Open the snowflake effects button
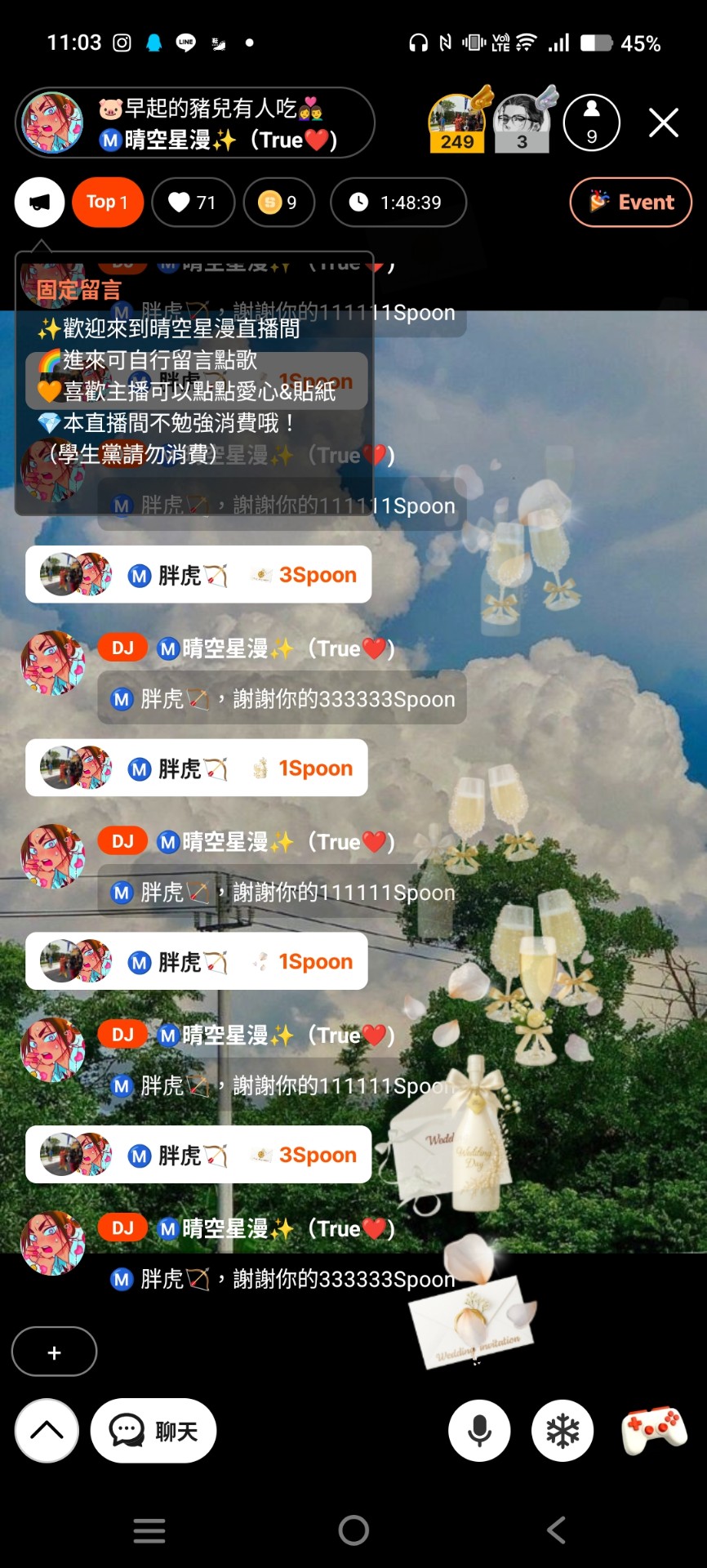707x1568 pixels. pos(562,1430)
